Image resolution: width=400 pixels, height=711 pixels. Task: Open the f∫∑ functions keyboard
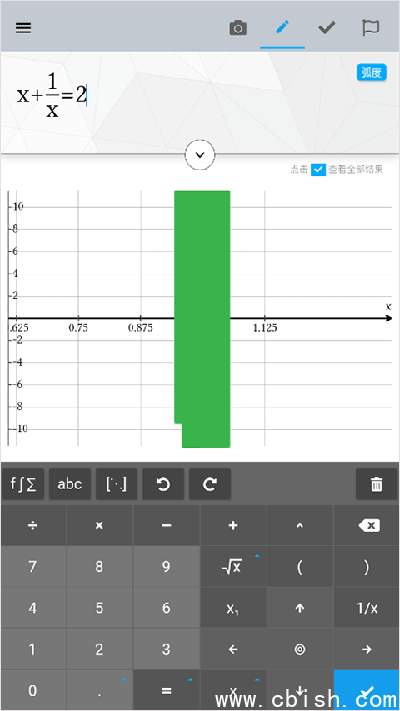(x=23, y=484)
